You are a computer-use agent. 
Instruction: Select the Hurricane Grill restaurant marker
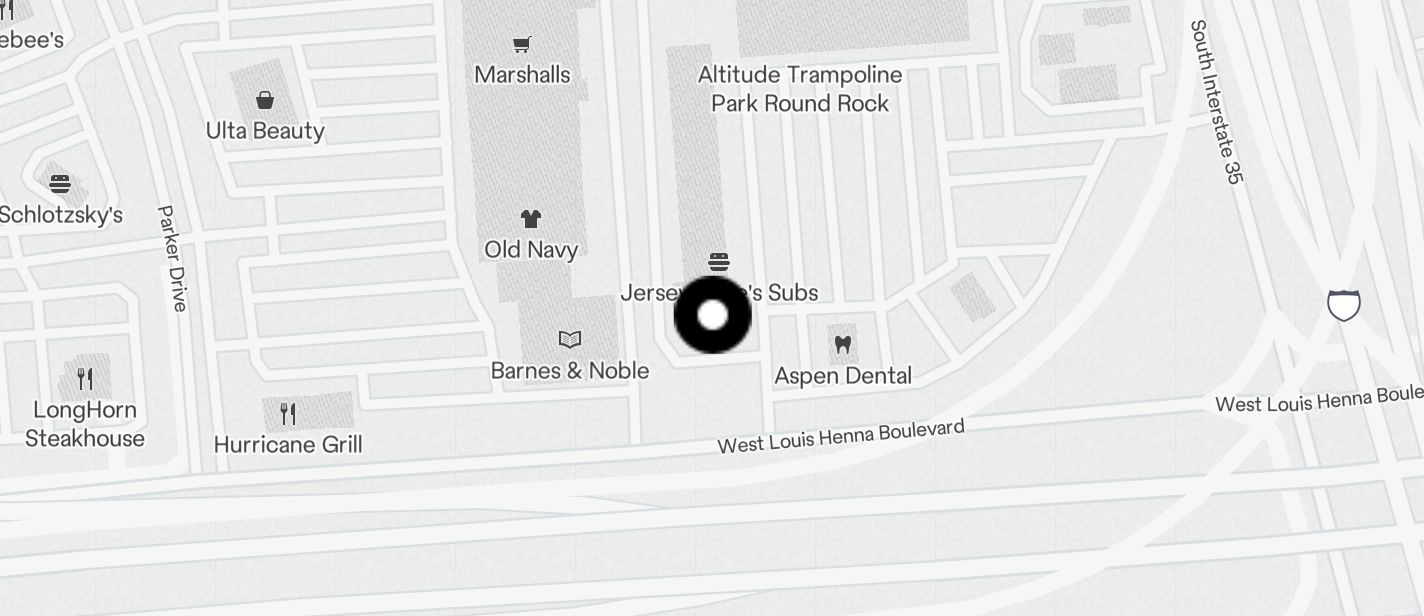pos(288,414)
